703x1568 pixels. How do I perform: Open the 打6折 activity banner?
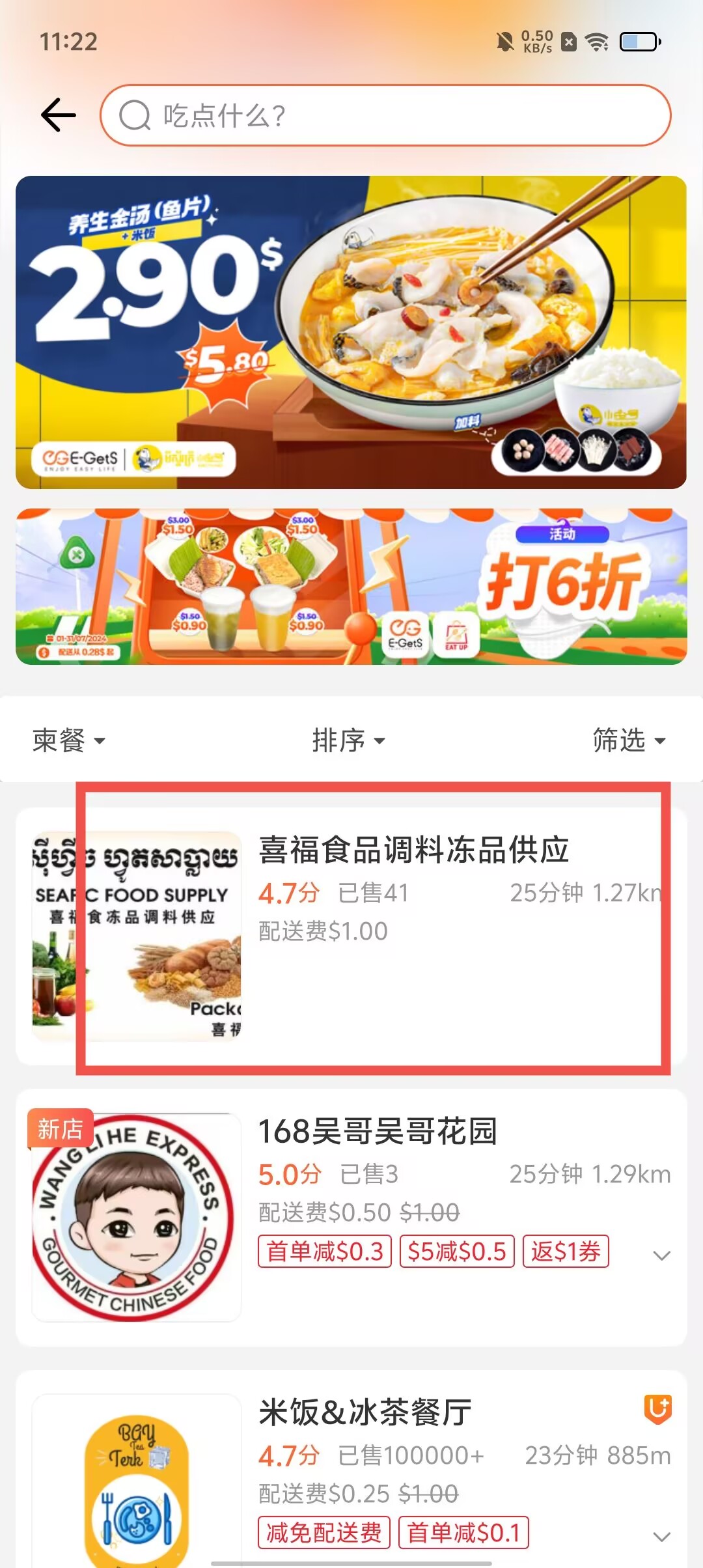point(351,586)
